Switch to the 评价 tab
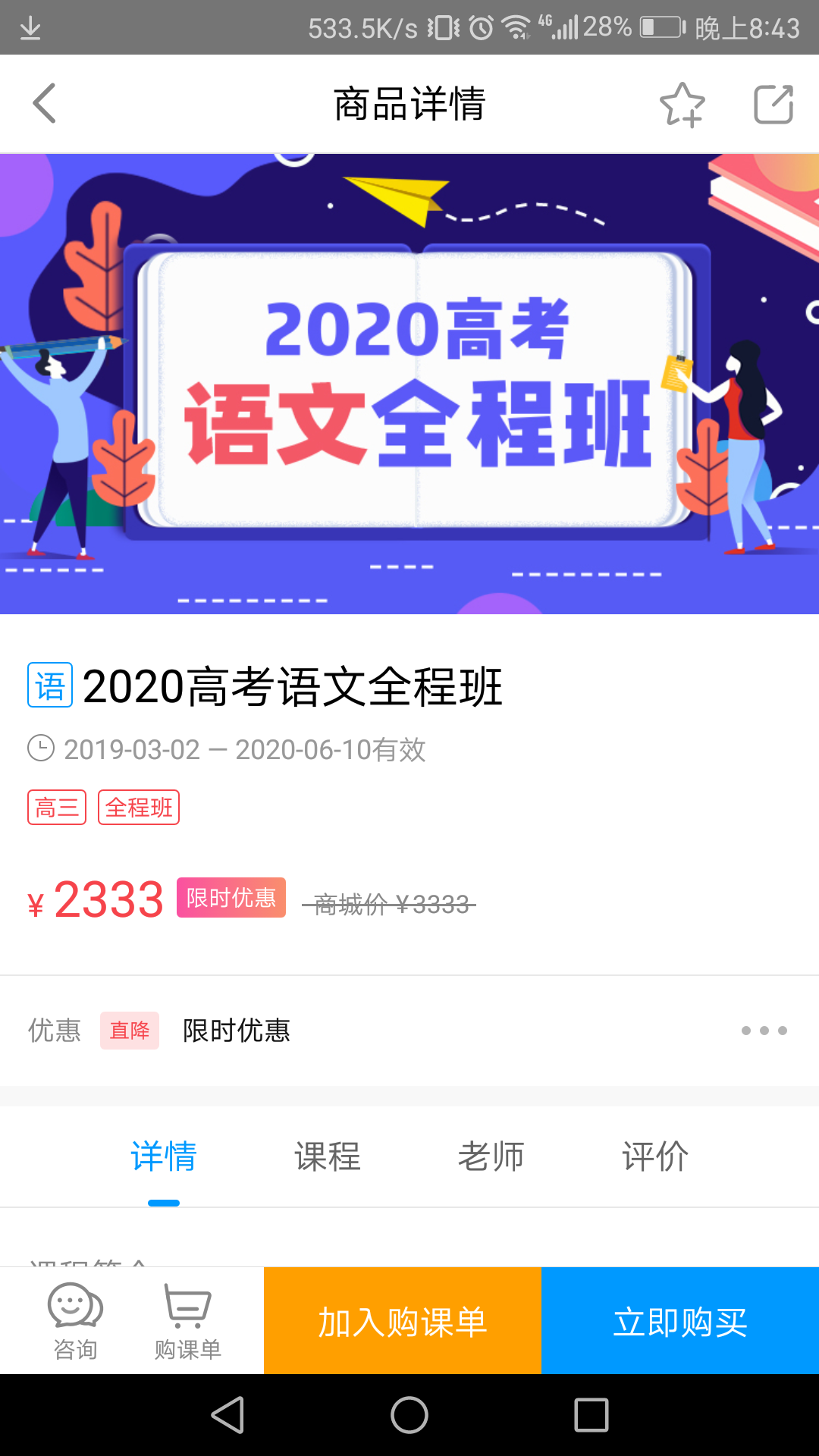Image resolution: width=819 pixels, height=1456 pixels. (x=656, y=1156)
